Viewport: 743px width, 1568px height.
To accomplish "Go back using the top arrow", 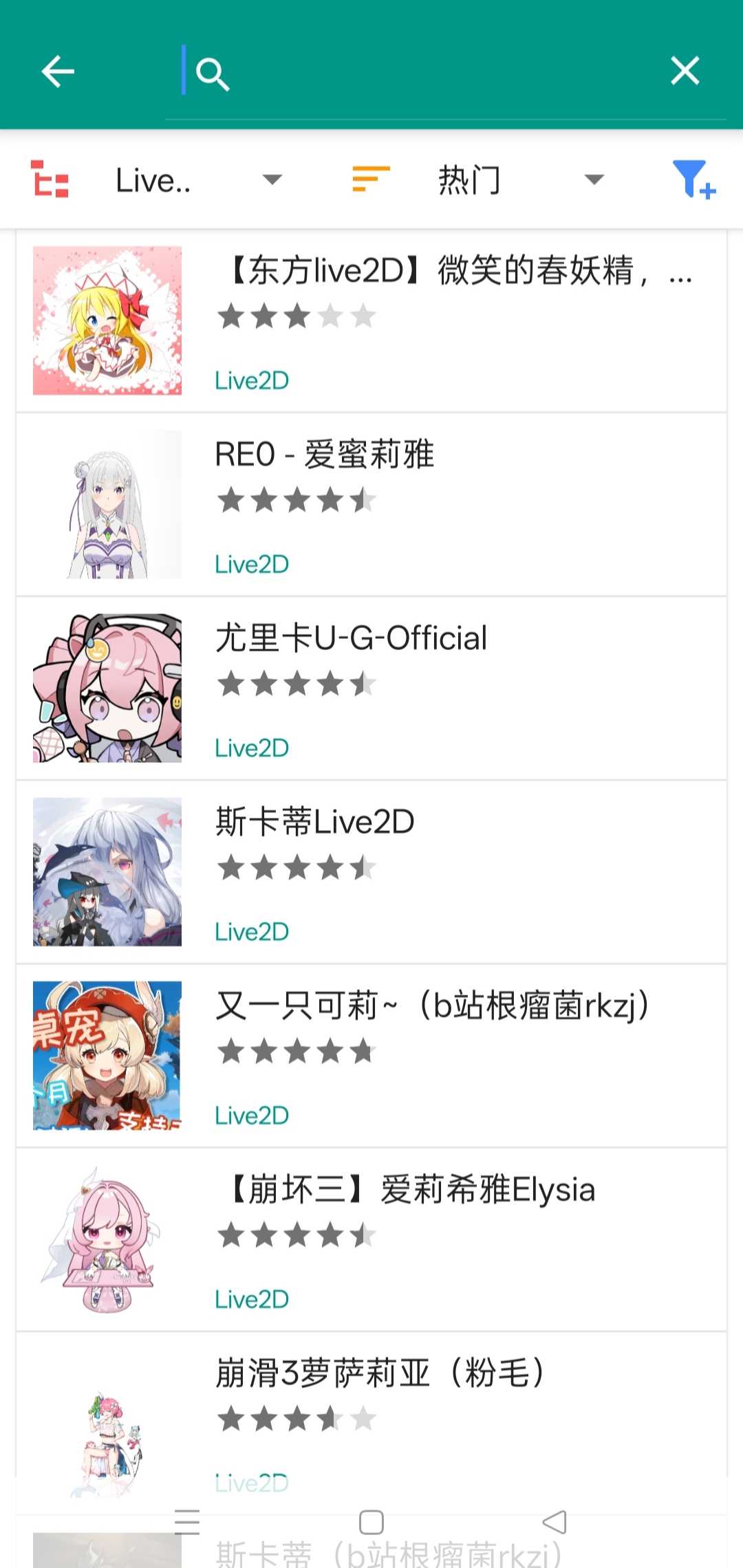I will tap(58, 71).
